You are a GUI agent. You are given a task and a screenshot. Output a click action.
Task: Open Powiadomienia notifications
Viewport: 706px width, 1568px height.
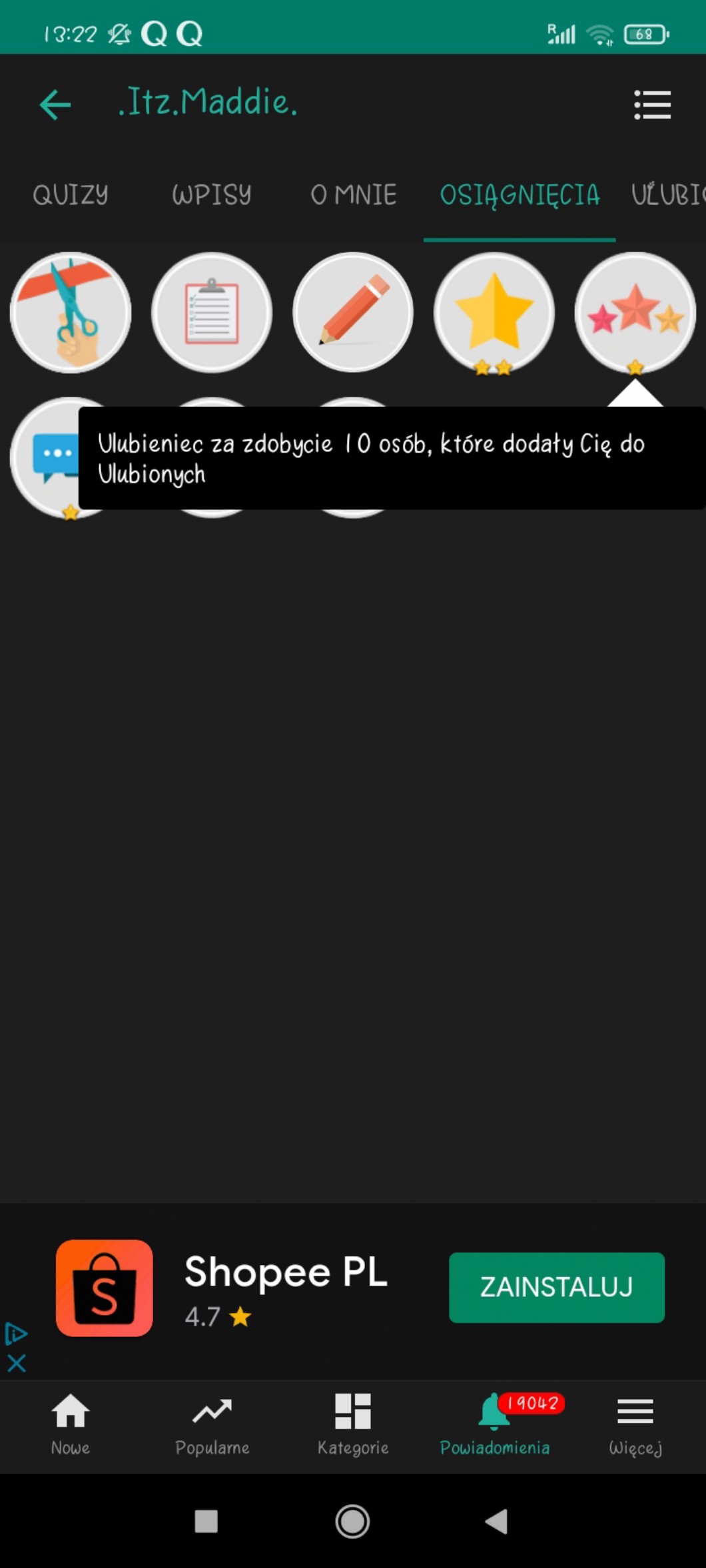point(494,1425)
